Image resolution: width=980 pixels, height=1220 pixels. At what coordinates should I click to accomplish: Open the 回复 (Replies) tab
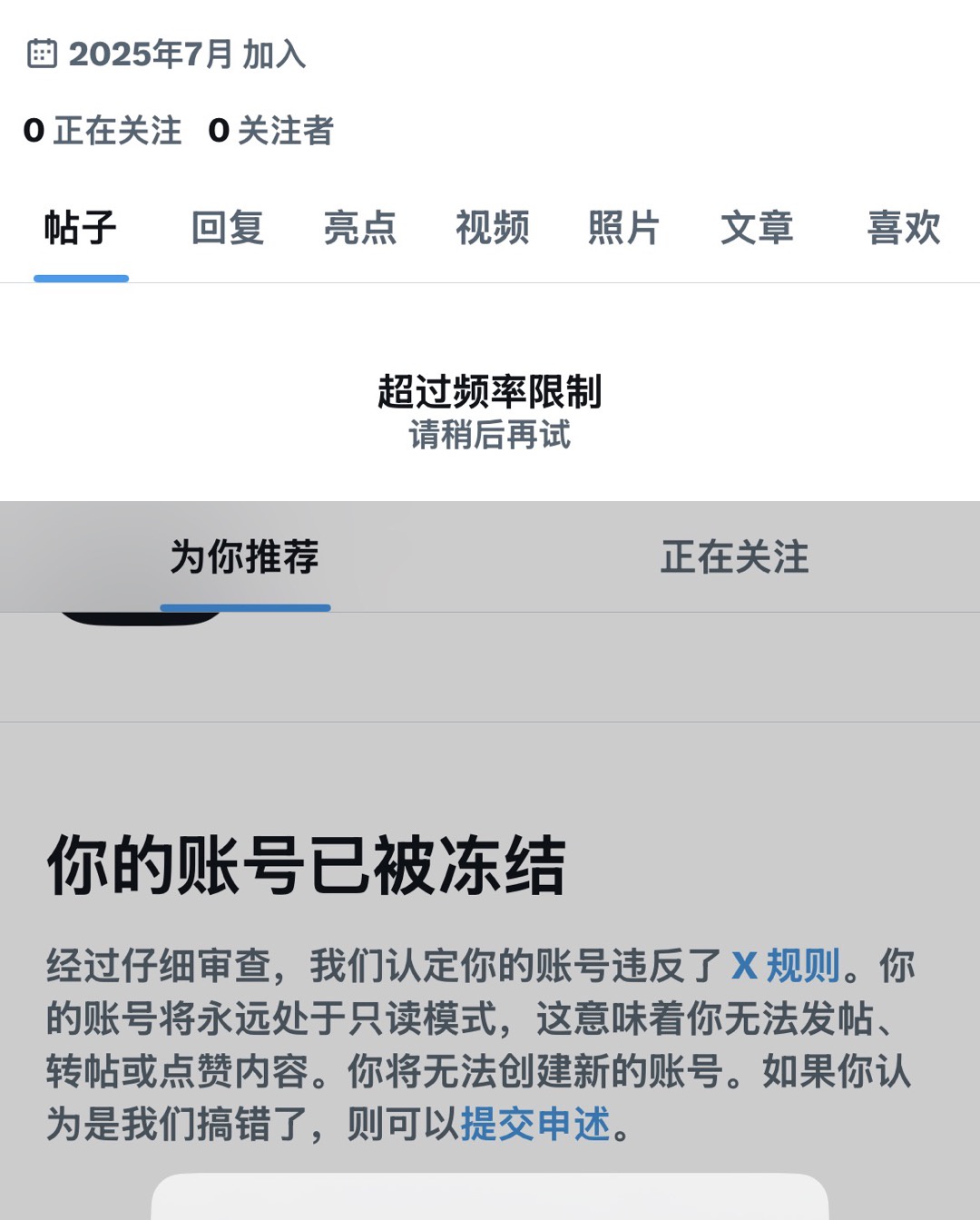pos(225,230)
